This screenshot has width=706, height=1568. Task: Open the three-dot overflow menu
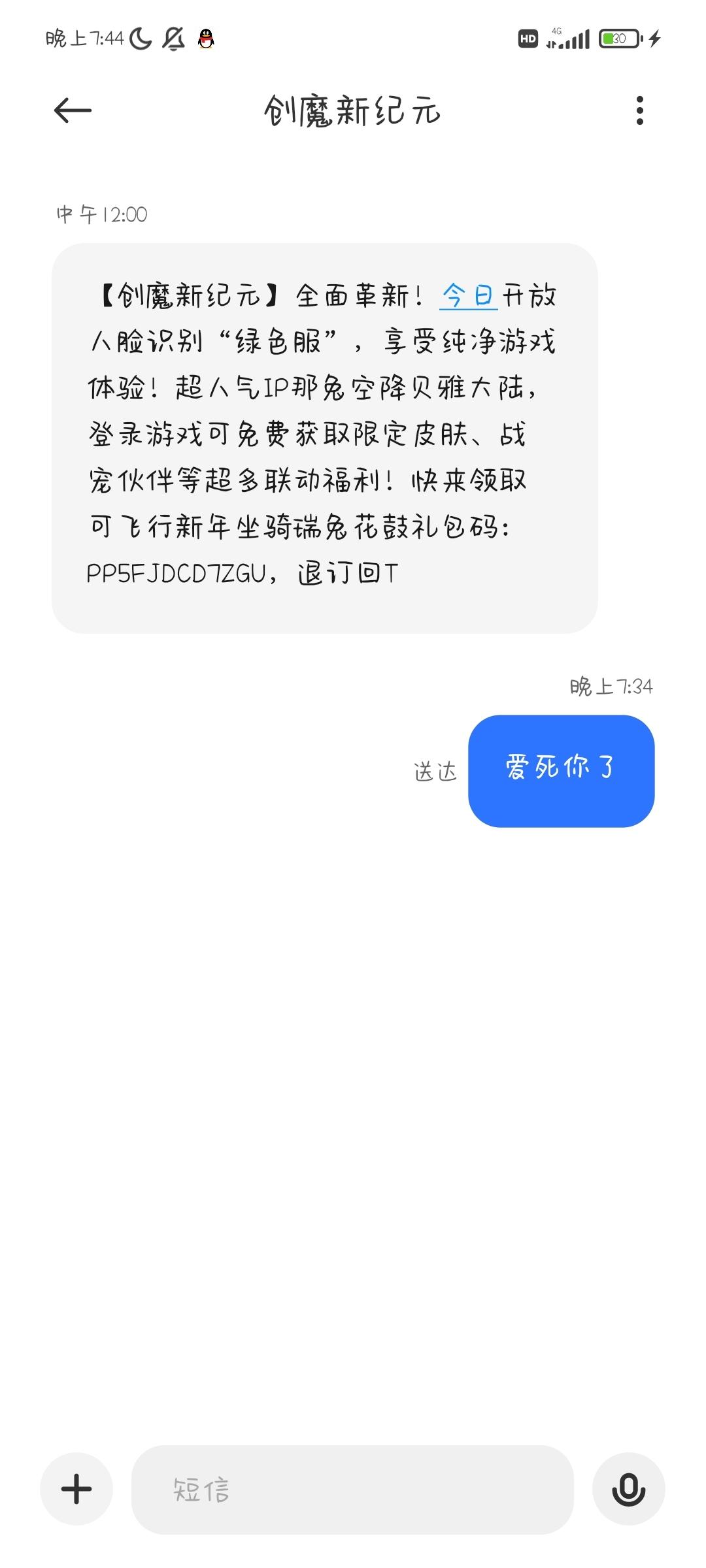click(640, 110)
